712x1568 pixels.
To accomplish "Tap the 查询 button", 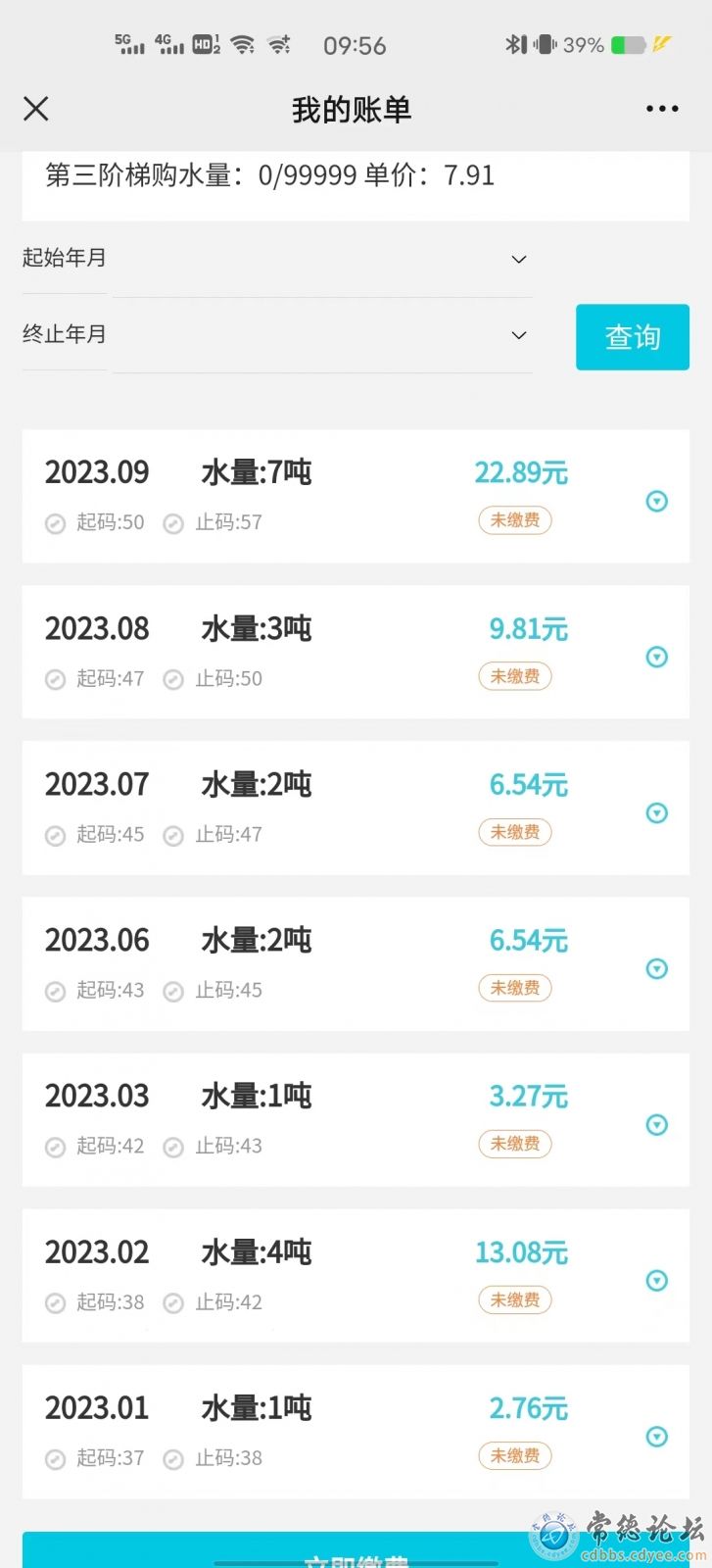I will click(633, 337).
